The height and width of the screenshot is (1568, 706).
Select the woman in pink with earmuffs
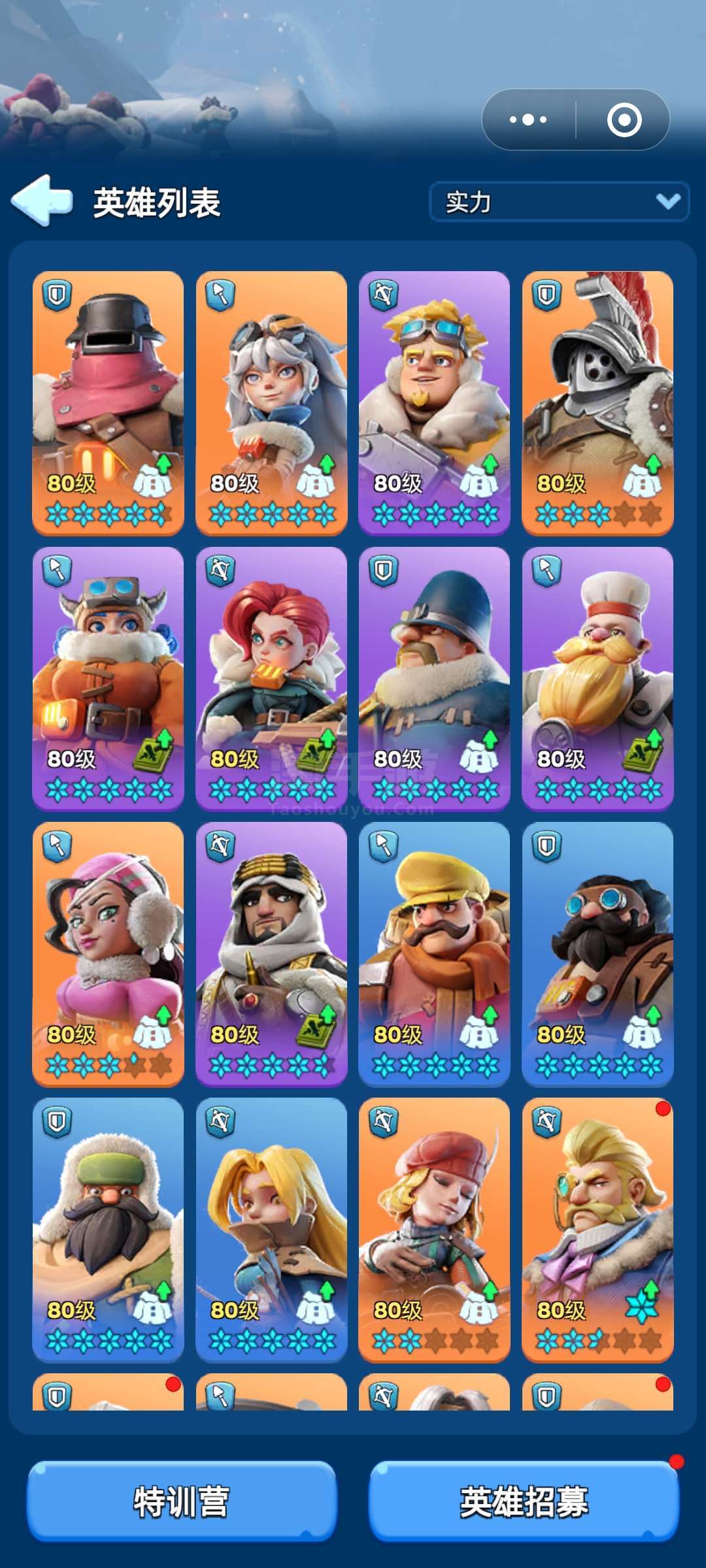click(108, 955)
